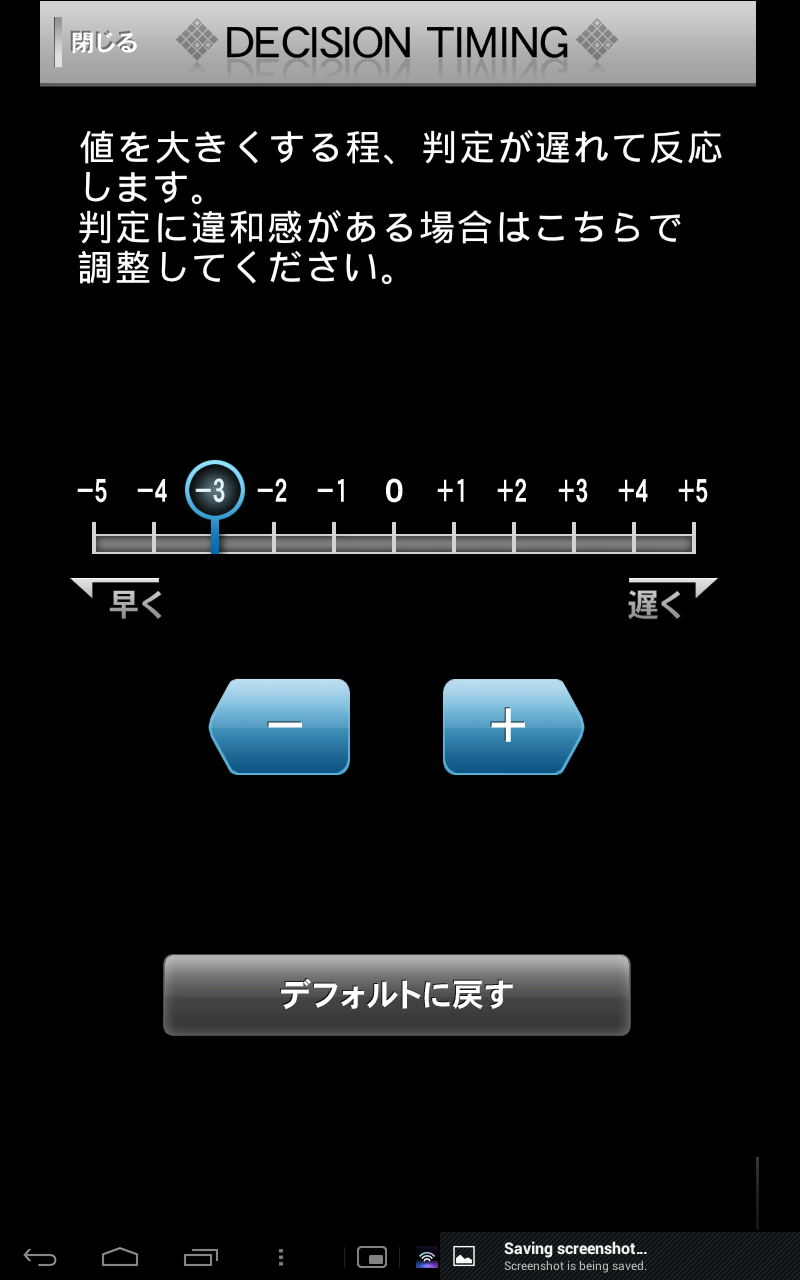Decrease timing value with the minus button
Viewport: 800px width, 1280px height.
pyautogui.click(x=280, y=727)
